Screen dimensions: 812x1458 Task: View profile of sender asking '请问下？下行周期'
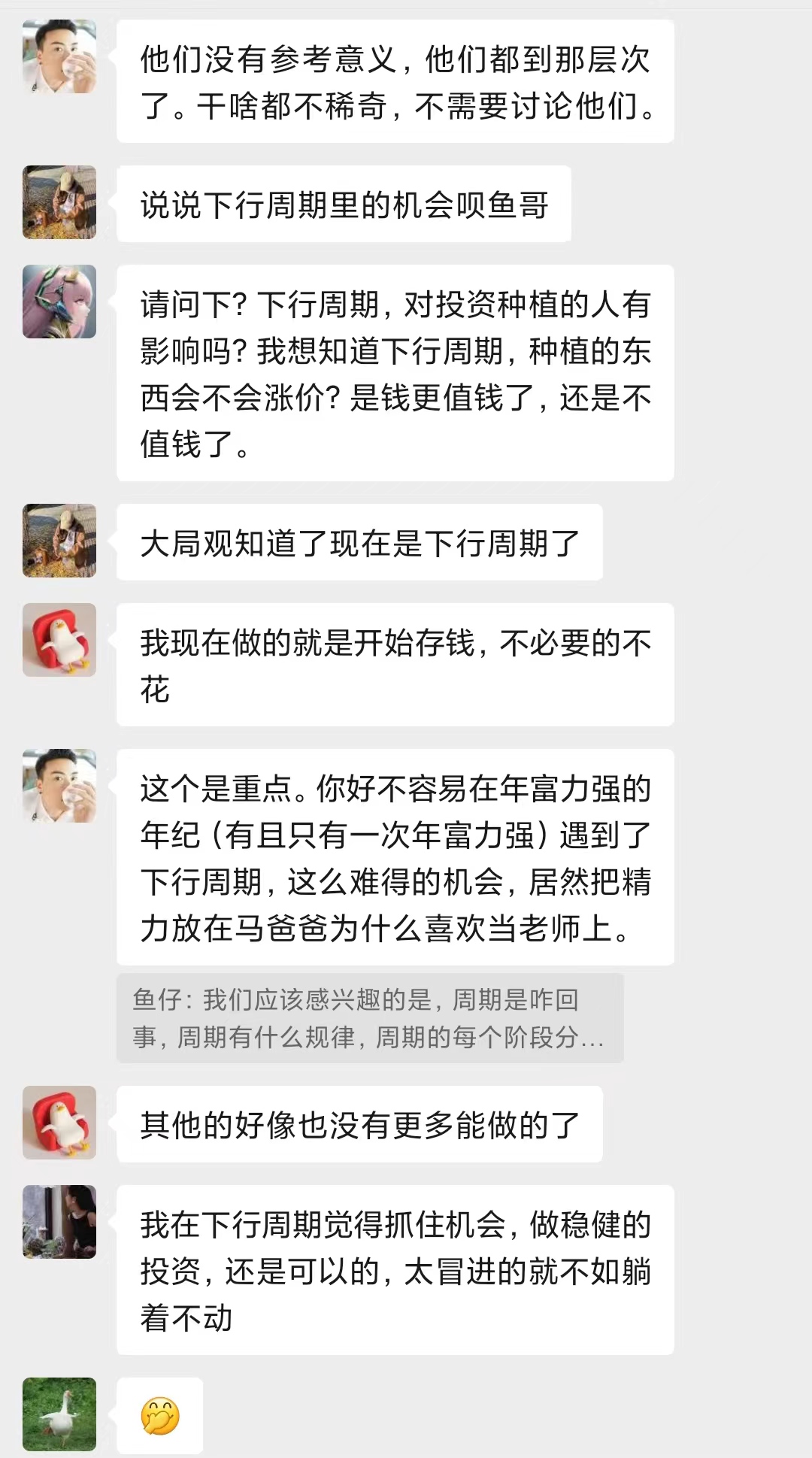coord(59,302)
